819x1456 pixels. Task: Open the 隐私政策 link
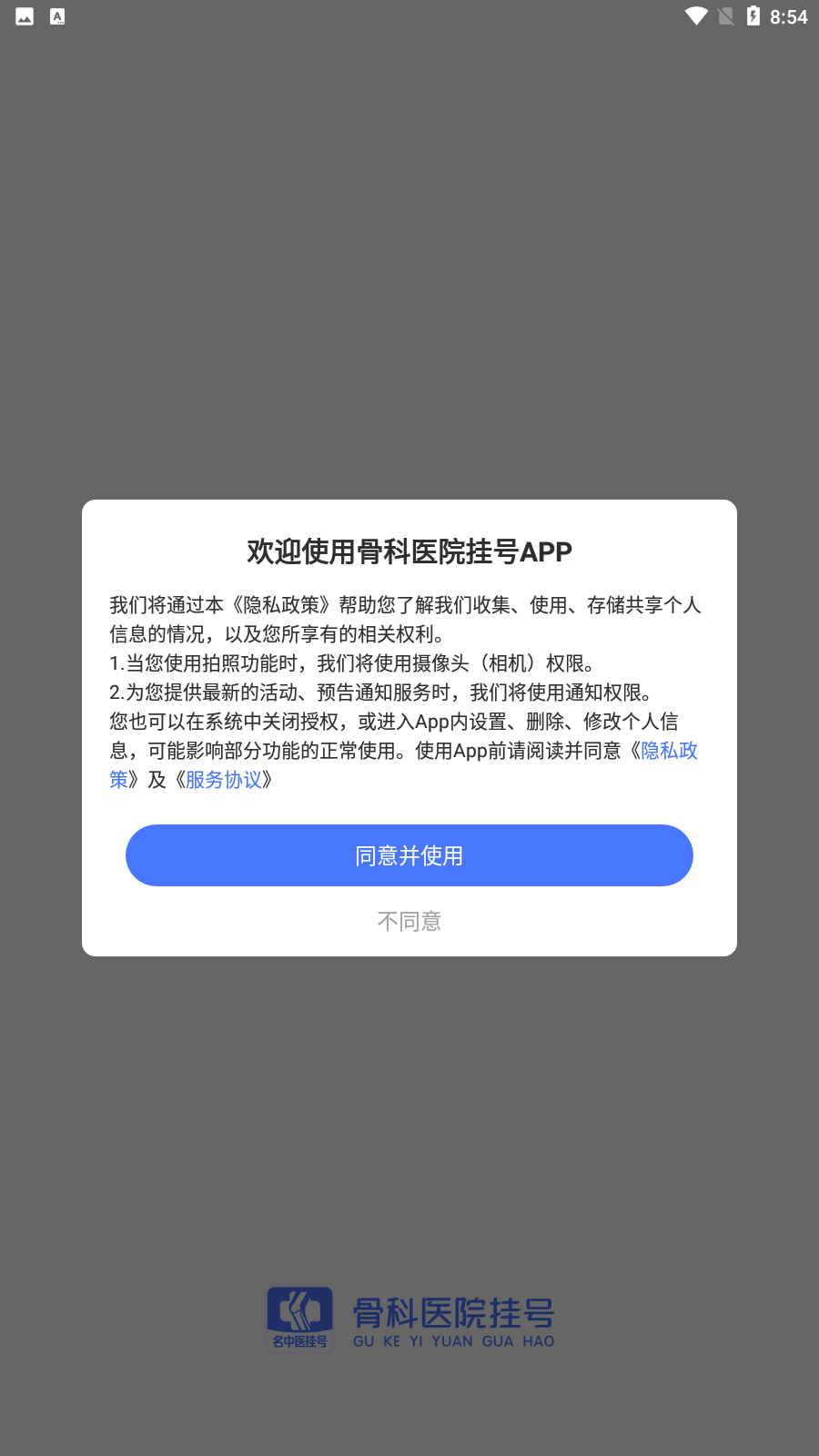click(x=669, y=751)
